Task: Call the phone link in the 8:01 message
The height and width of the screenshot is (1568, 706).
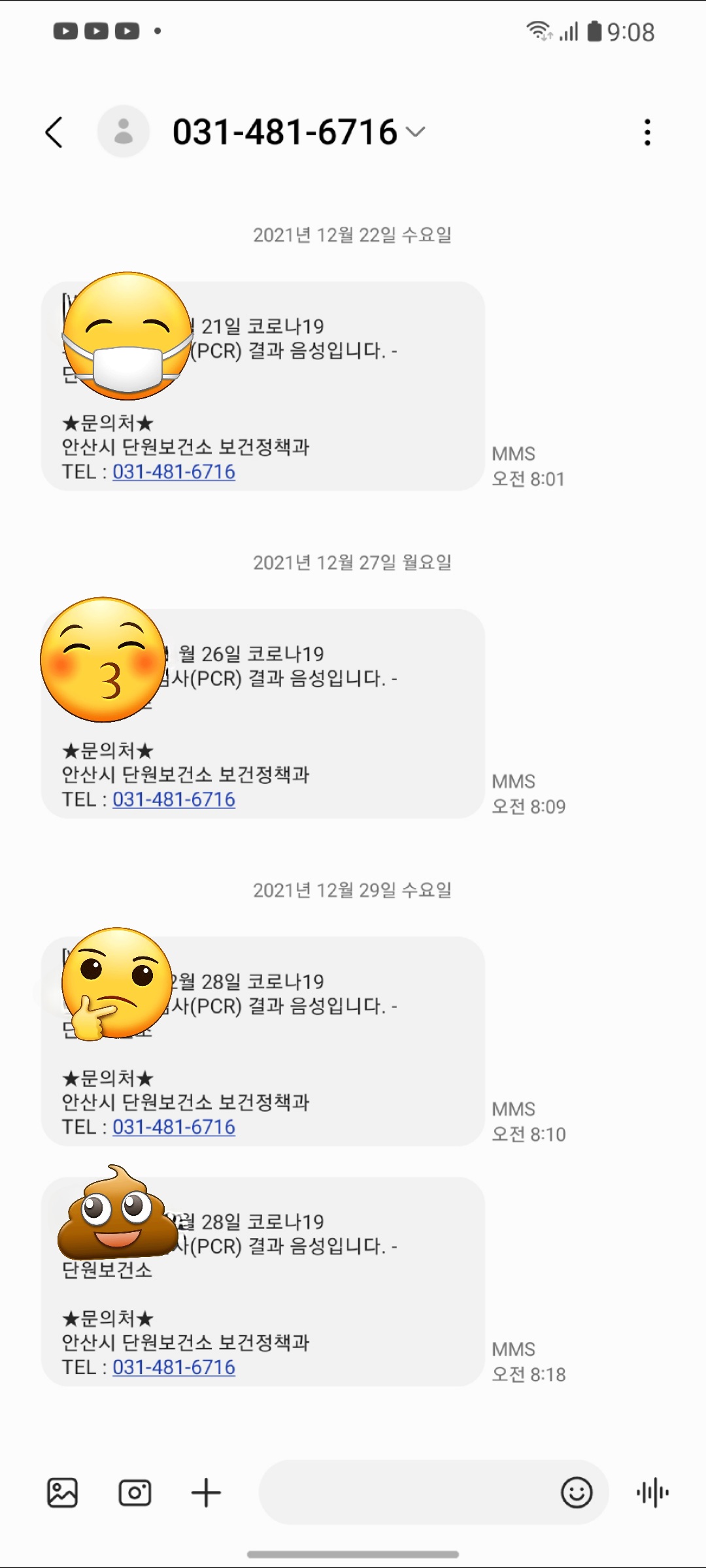Action: coord(174,472)
